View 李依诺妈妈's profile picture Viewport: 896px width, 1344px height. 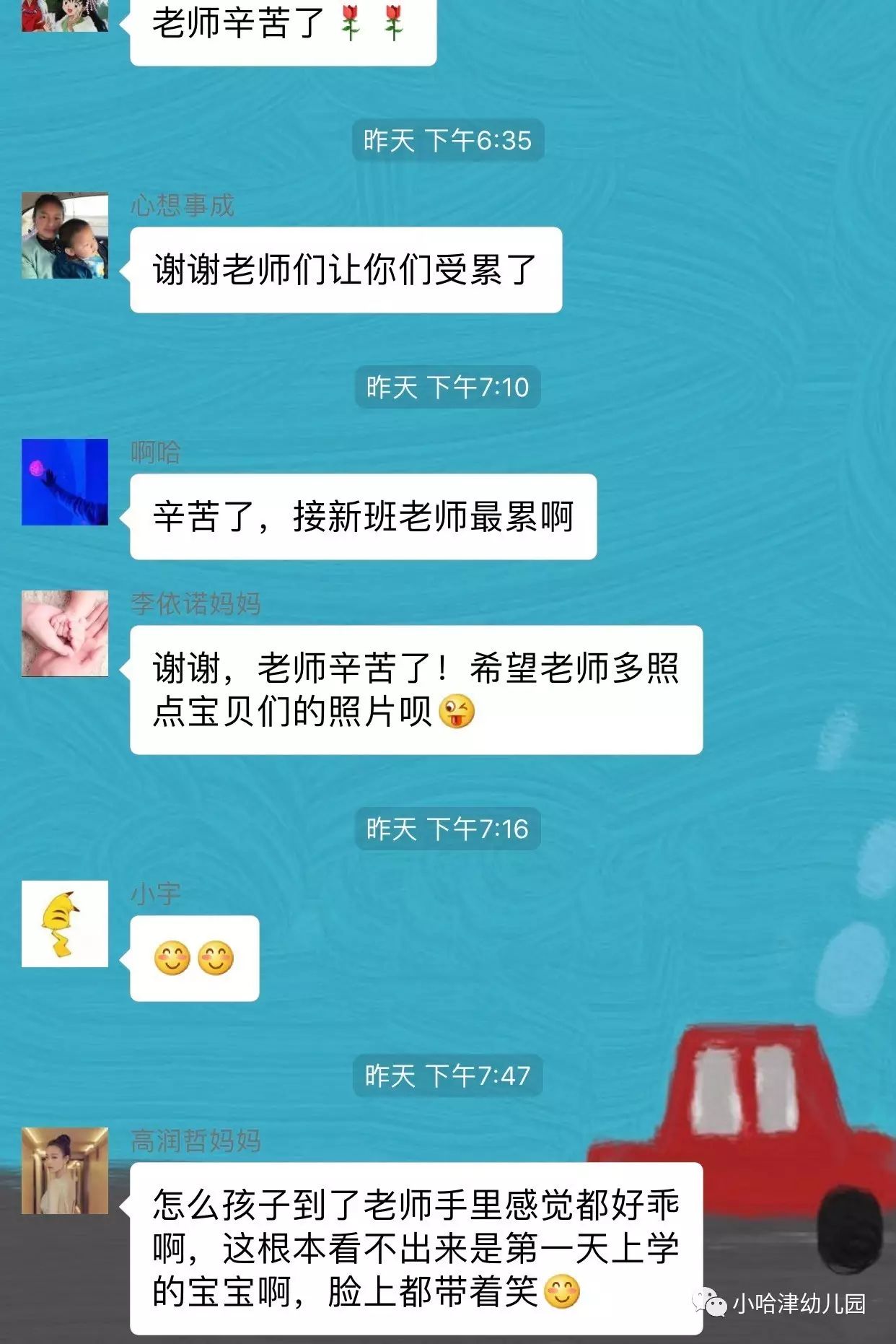coord(65,633)
